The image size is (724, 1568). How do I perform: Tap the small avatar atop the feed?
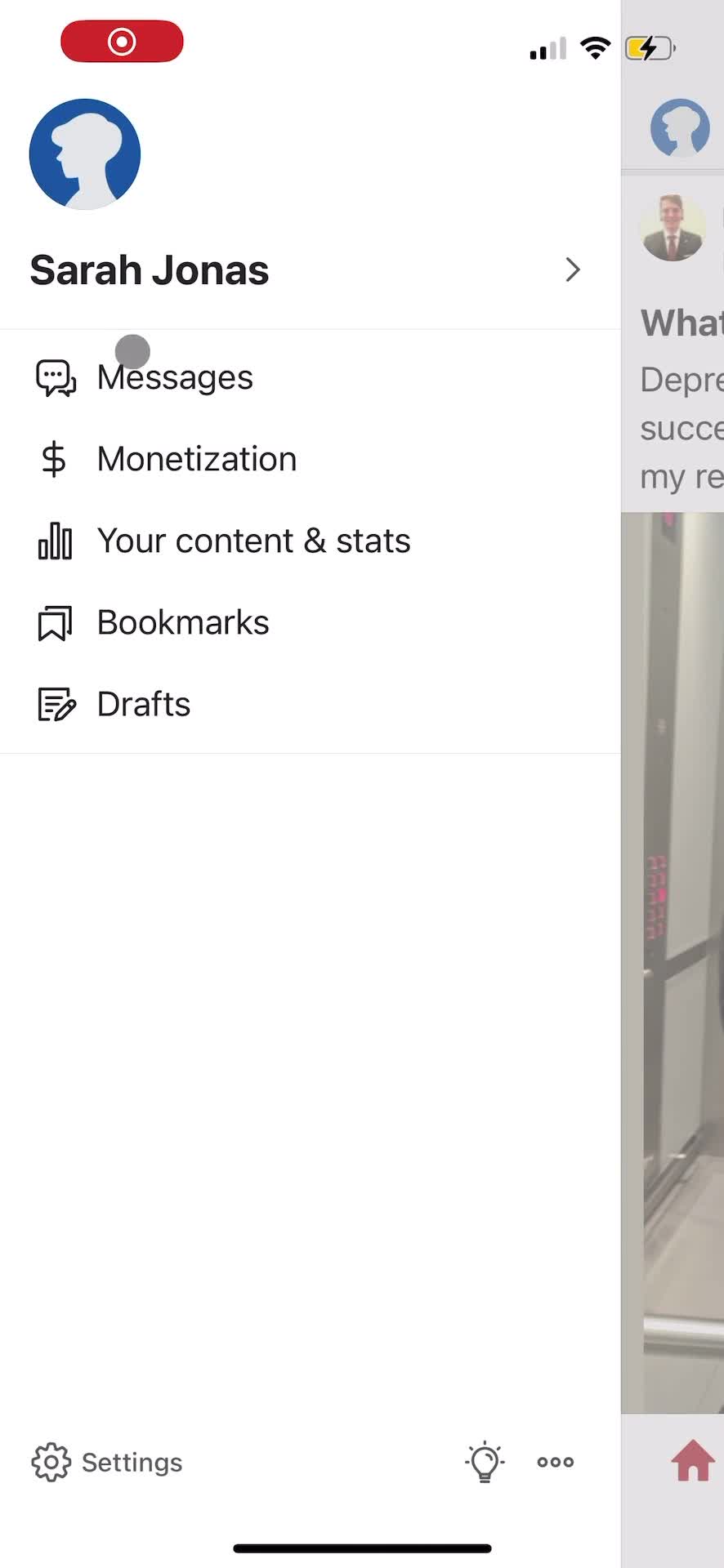pyautogui.click(x=681, y=127)
